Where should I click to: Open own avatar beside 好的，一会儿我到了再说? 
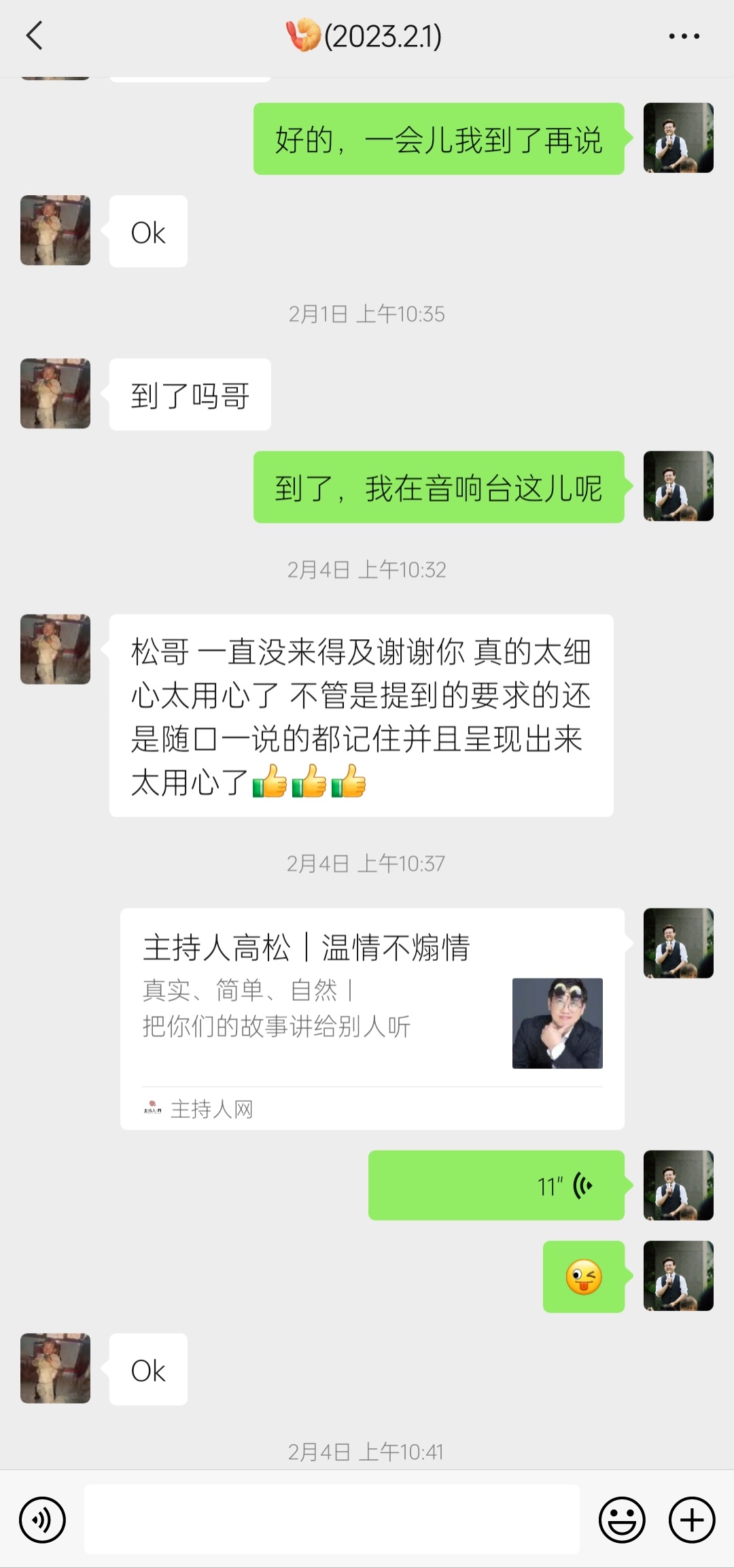(678, 138)
